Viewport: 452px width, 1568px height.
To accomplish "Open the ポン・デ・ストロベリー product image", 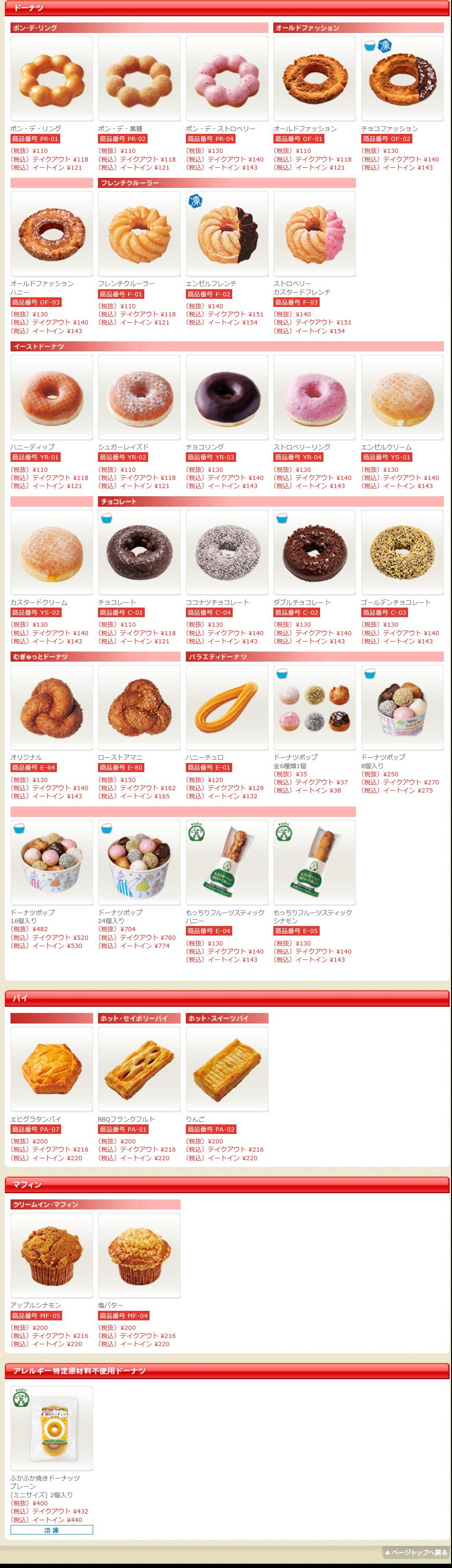I will [227, 78].
